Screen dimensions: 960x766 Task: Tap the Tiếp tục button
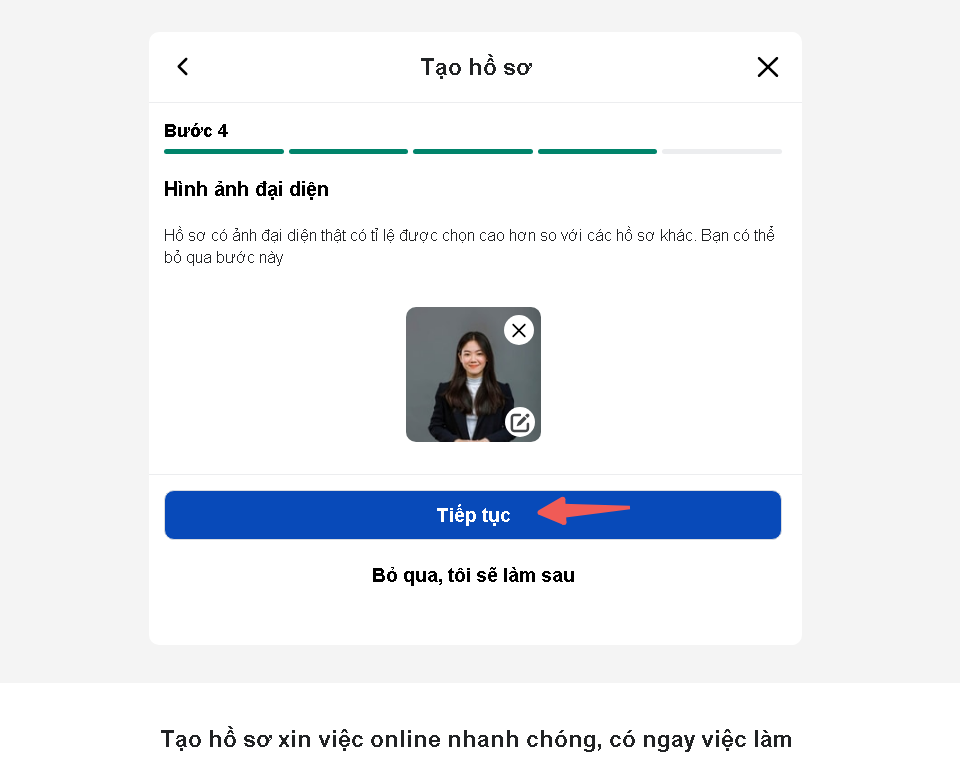pyautogui.click(x=472, y=515)
